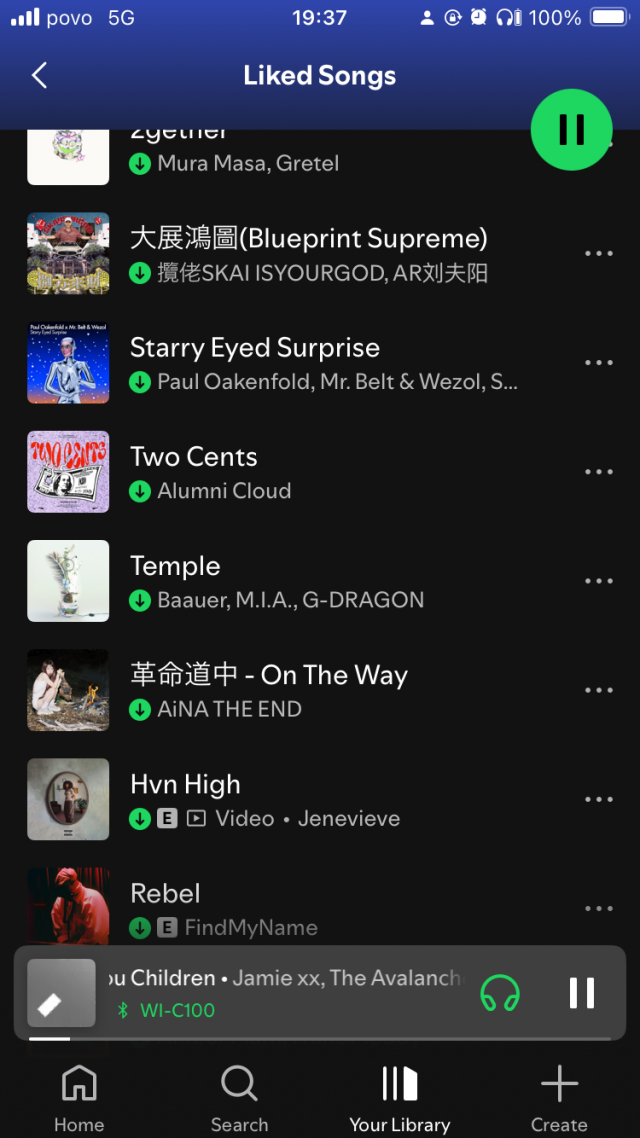
Task: Switch to the Search tab
Action: (x=239, y=1098)
